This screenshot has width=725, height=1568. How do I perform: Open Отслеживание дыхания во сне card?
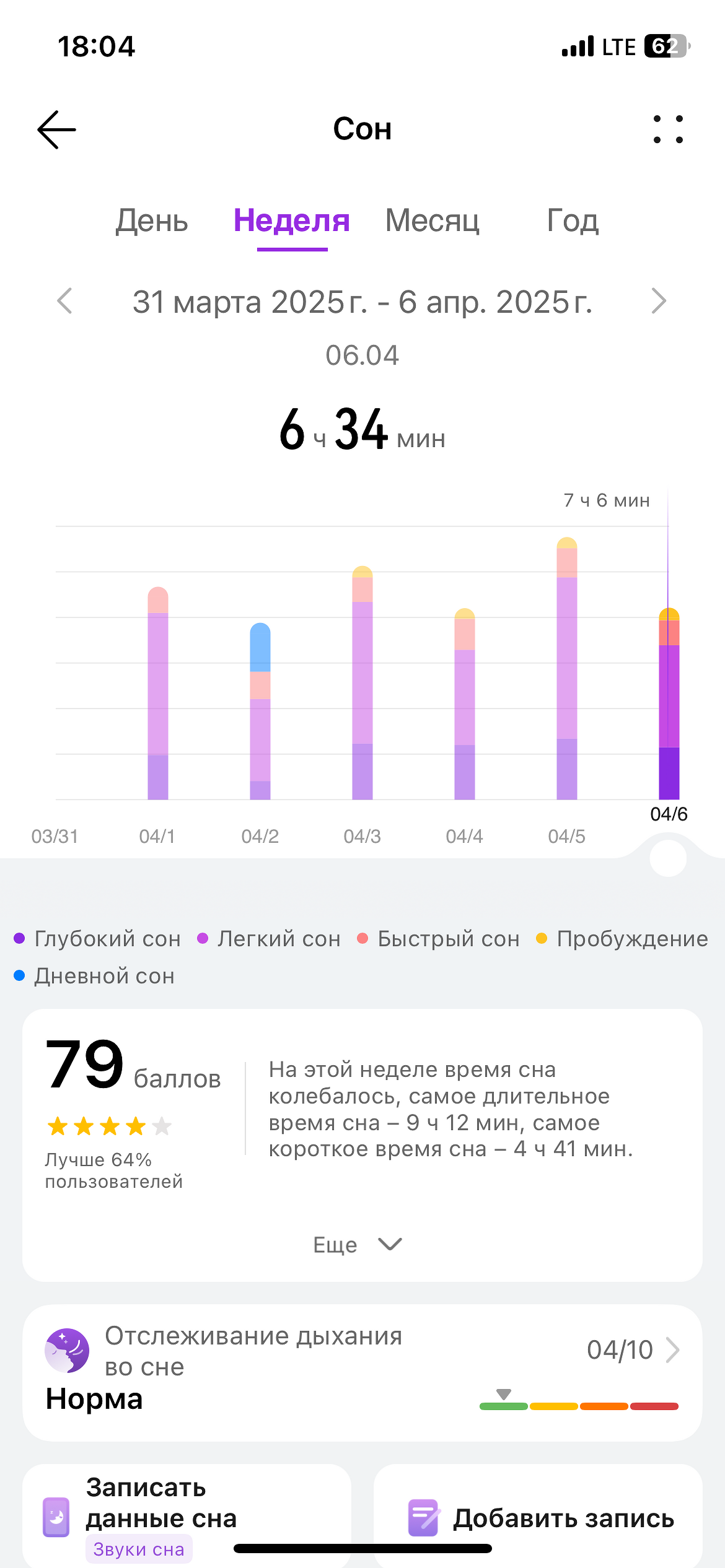pos(362,1372)
